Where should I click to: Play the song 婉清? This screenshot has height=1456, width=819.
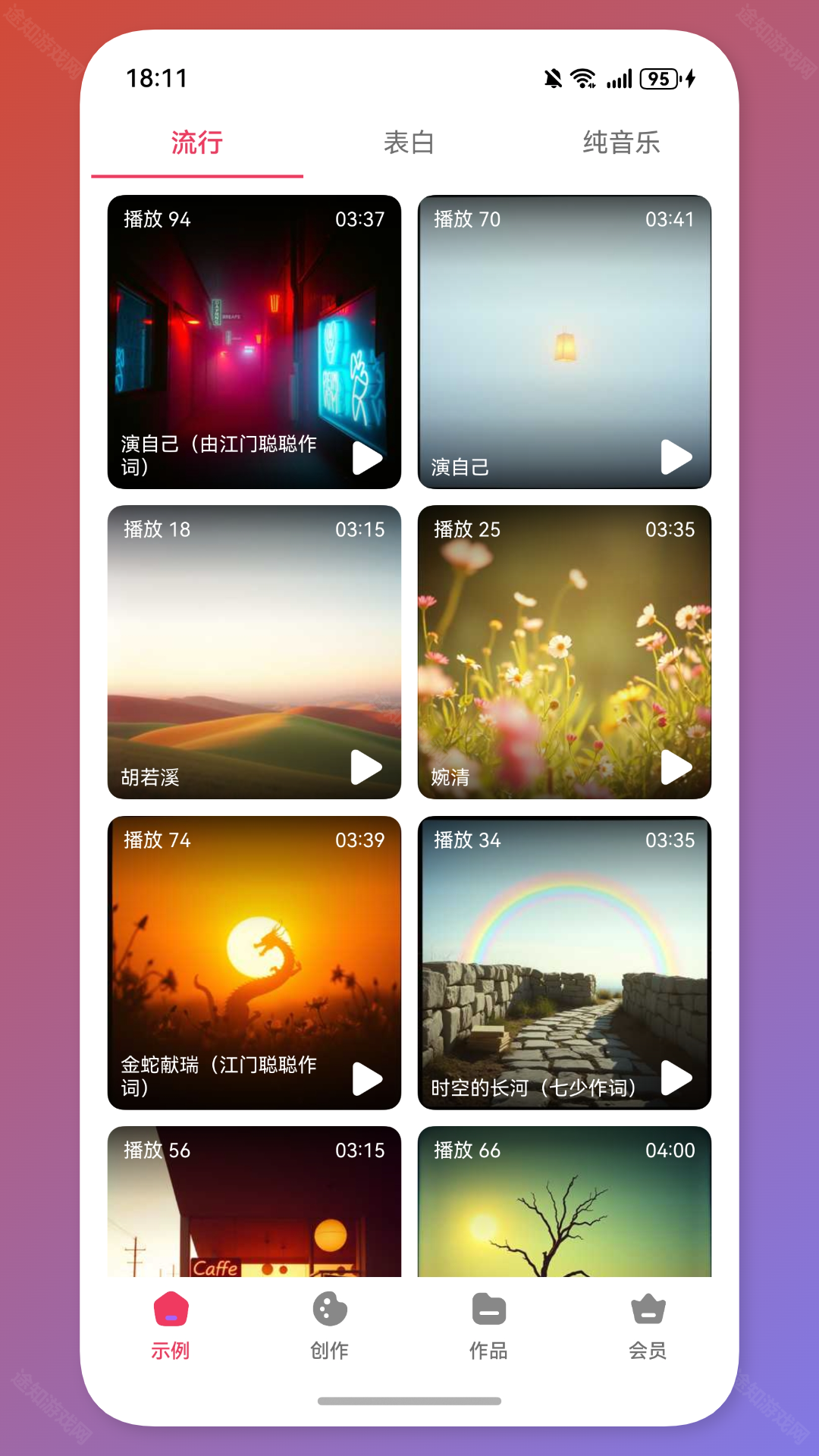[x=677, y=767]
